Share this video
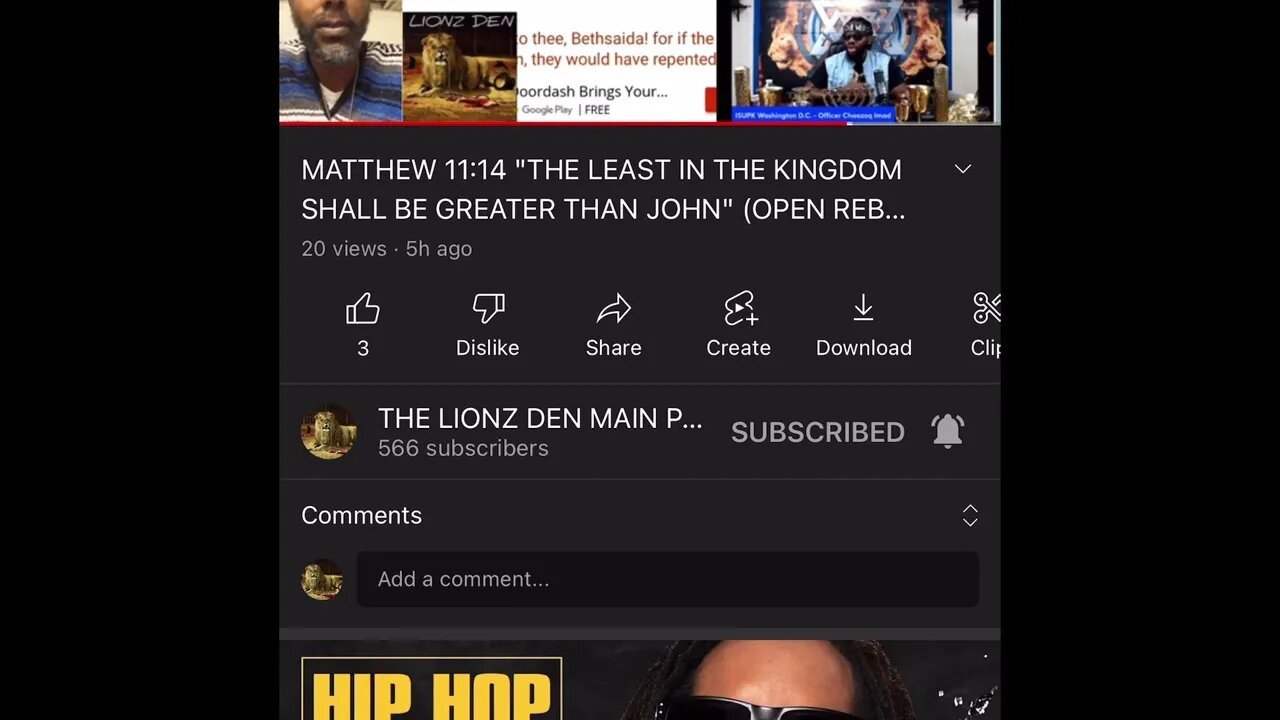The height and width of the screenshot is (720, 1280). pos(613,310)
